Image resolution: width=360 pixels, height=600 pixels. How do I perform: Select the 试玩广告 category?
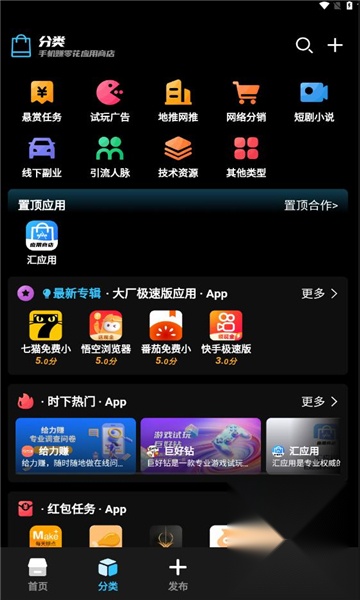(110, 101)
